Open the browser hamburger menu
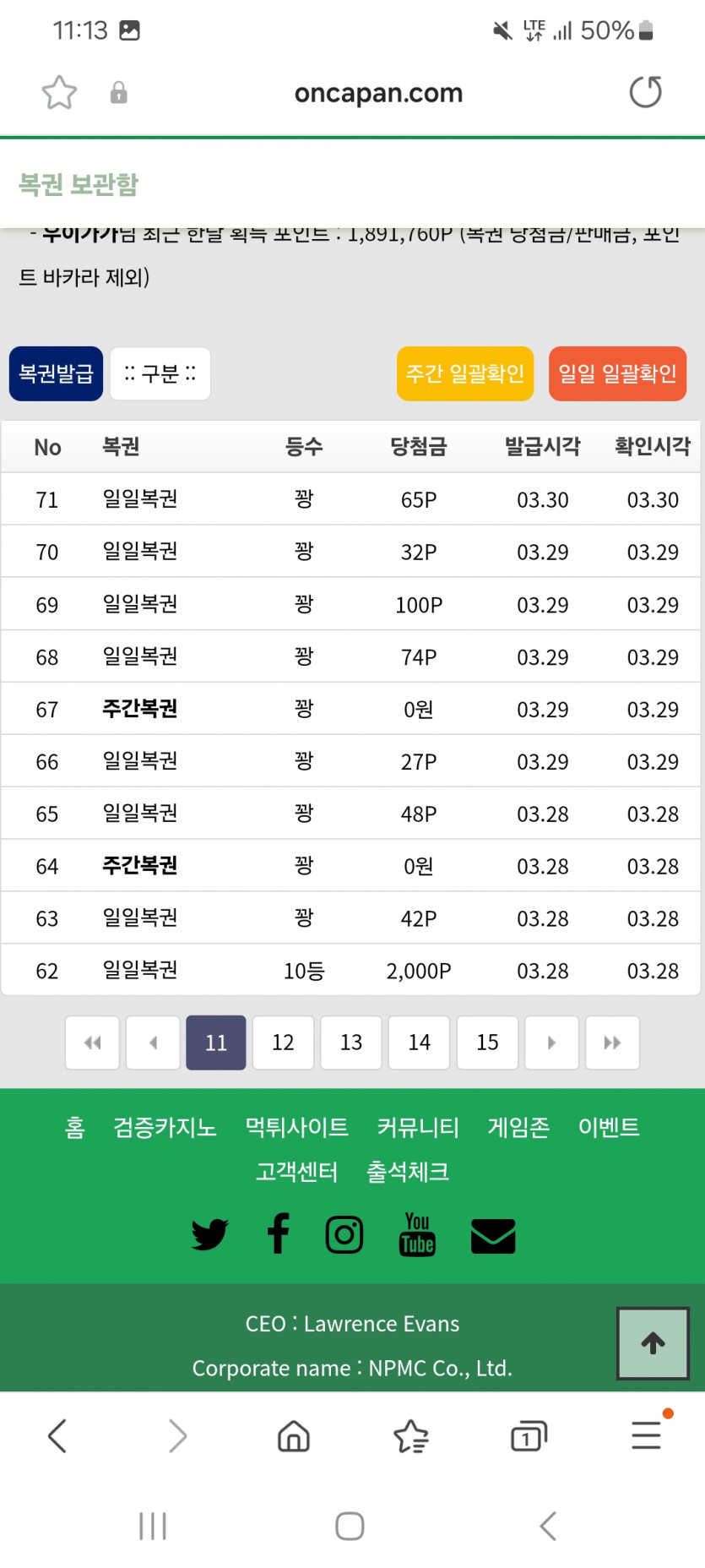This screenshot has width=705, height=1568. [647, 1435]
